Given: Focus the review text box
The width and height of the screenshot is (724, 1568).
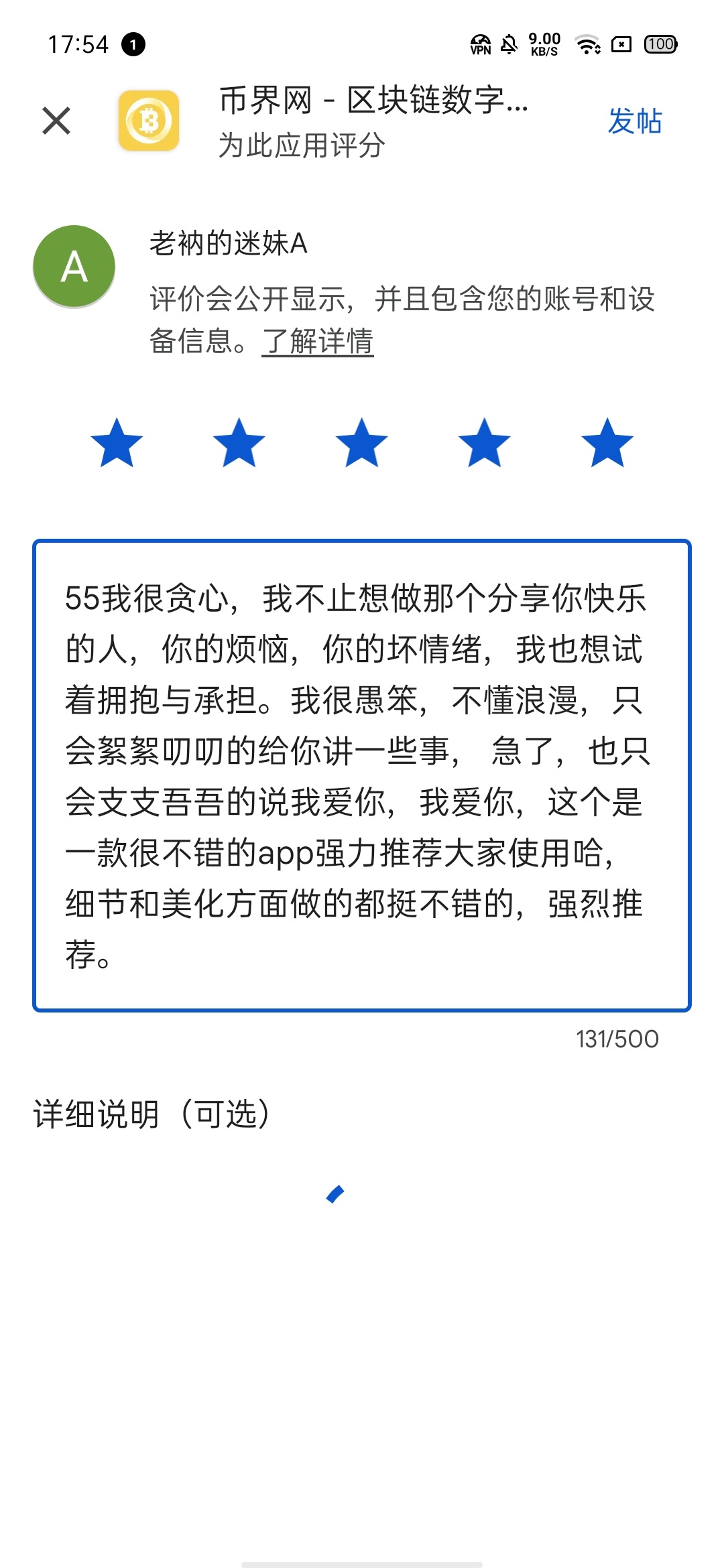Looking at the screenshot, I should [362, 775].
